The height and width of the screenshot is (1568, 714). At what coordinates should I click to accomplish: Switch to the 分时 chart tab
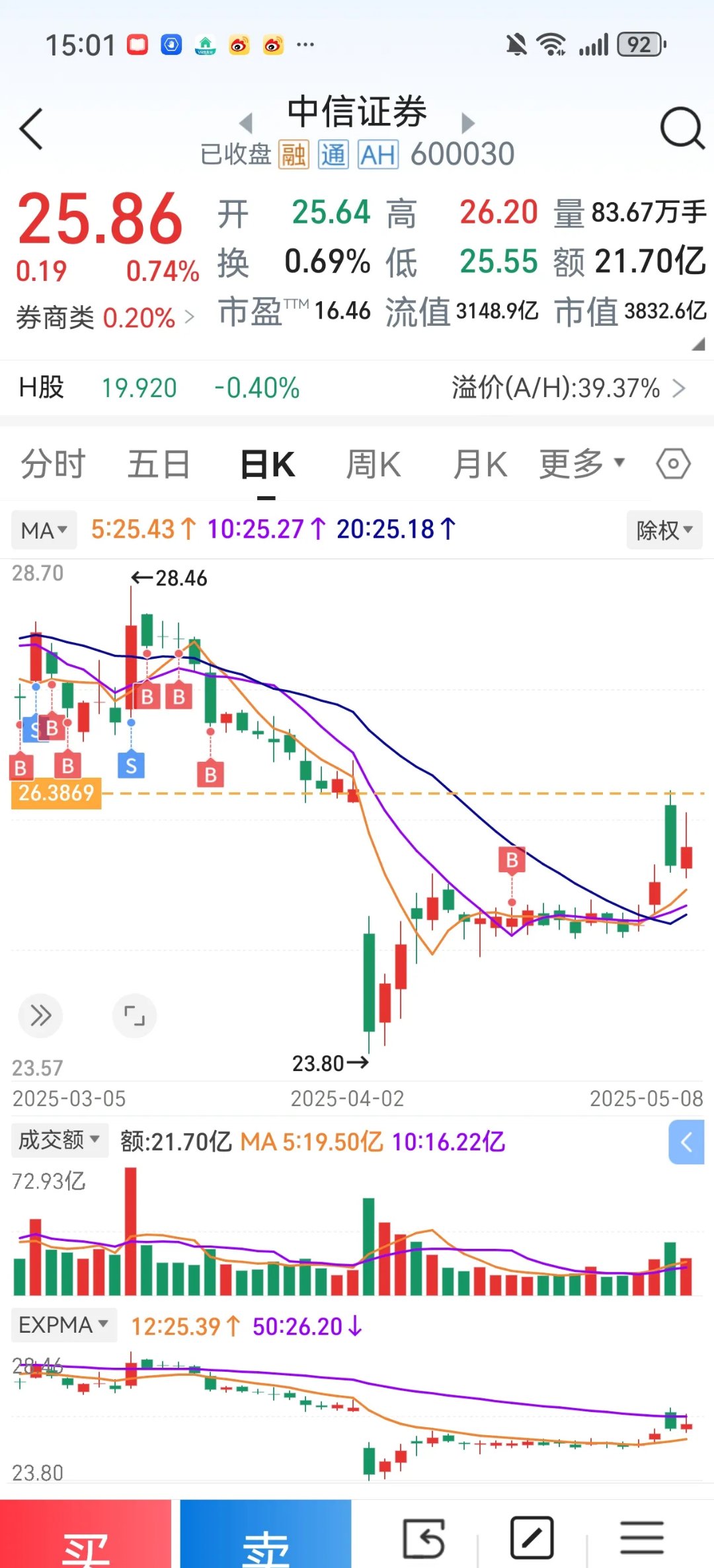coord(53,464)
